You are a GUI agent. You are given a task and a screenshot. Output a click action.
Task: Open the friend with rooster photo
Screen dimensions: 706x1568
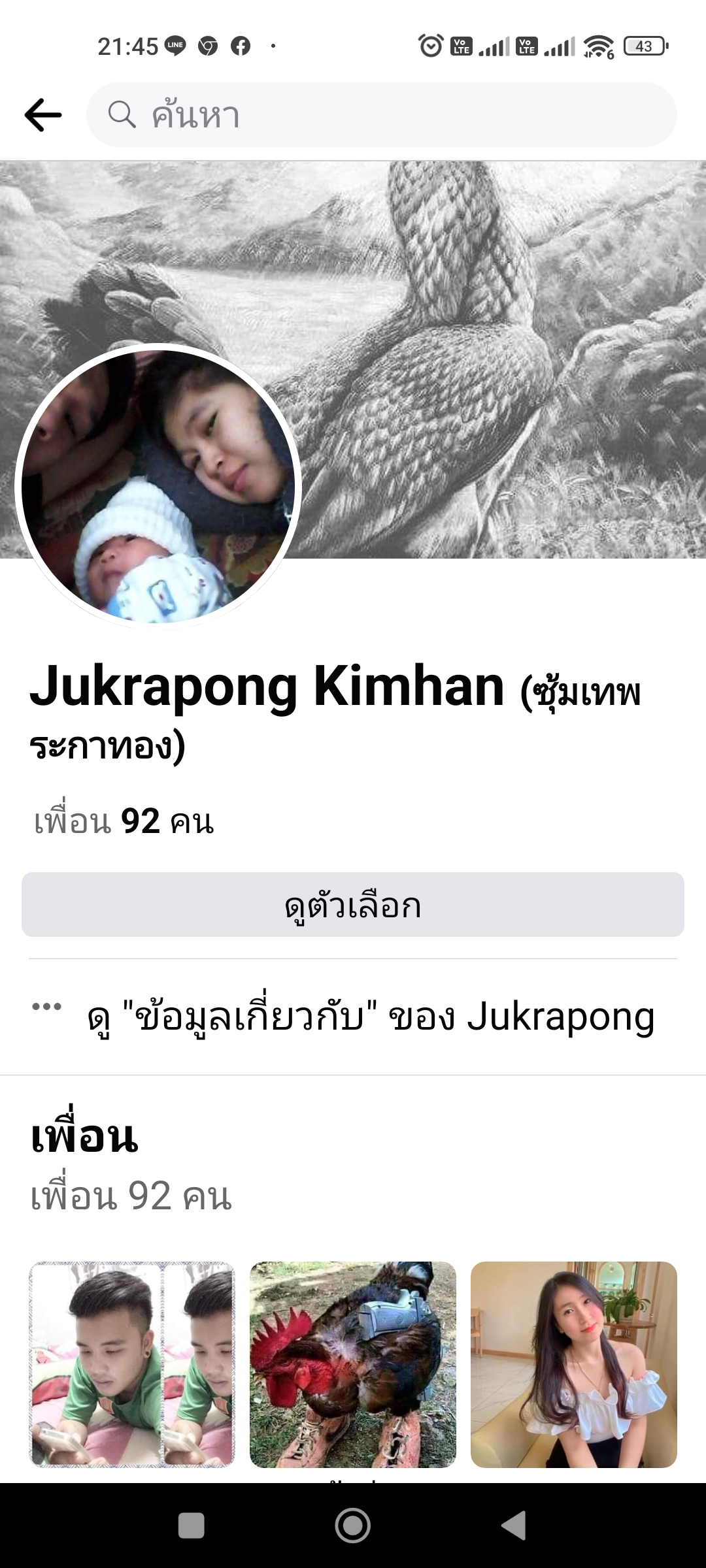click(353, 1364)
